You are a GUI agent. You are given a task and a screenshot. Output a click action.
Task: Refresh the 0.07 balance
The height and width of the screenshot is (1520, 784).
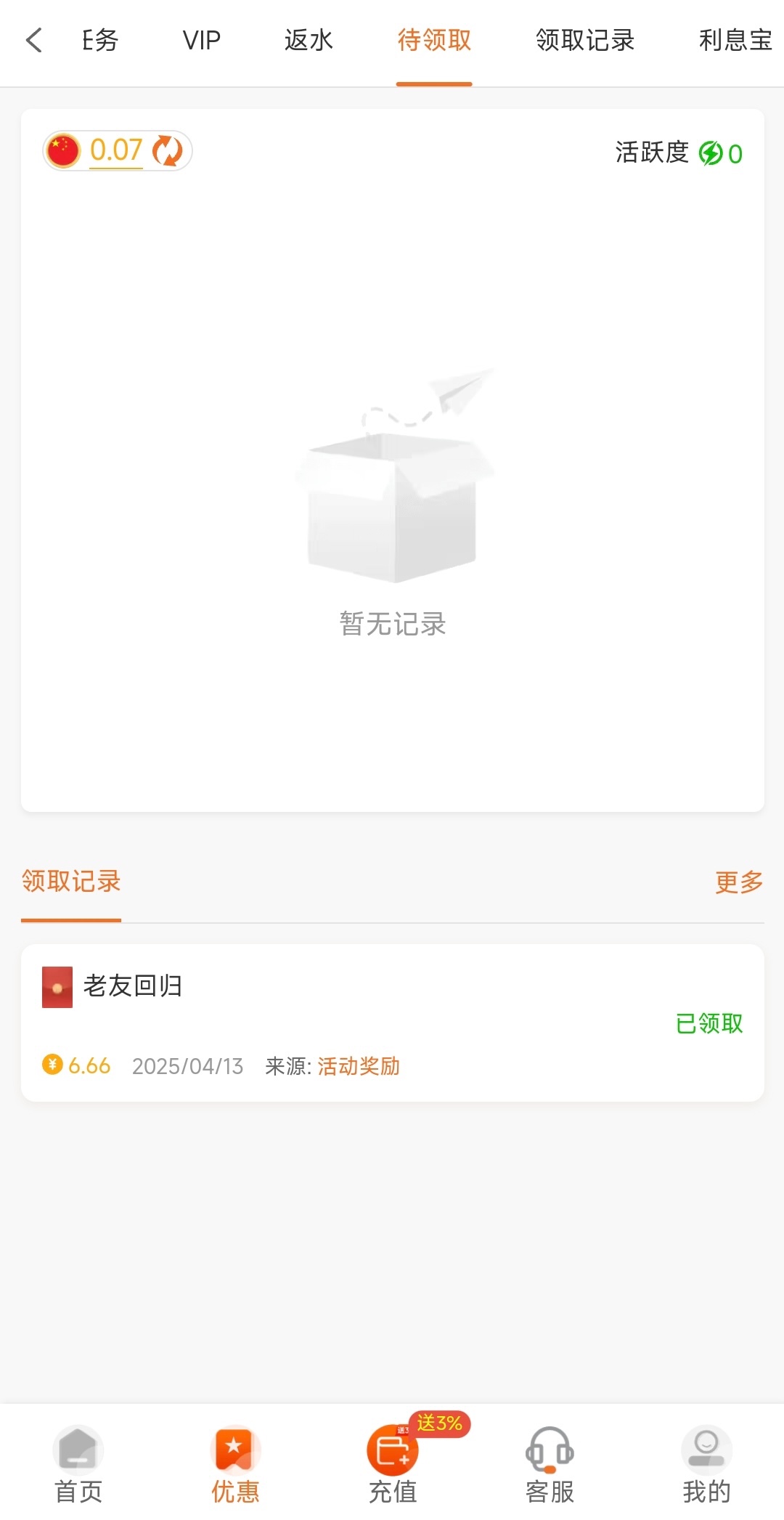click(168, 151)
